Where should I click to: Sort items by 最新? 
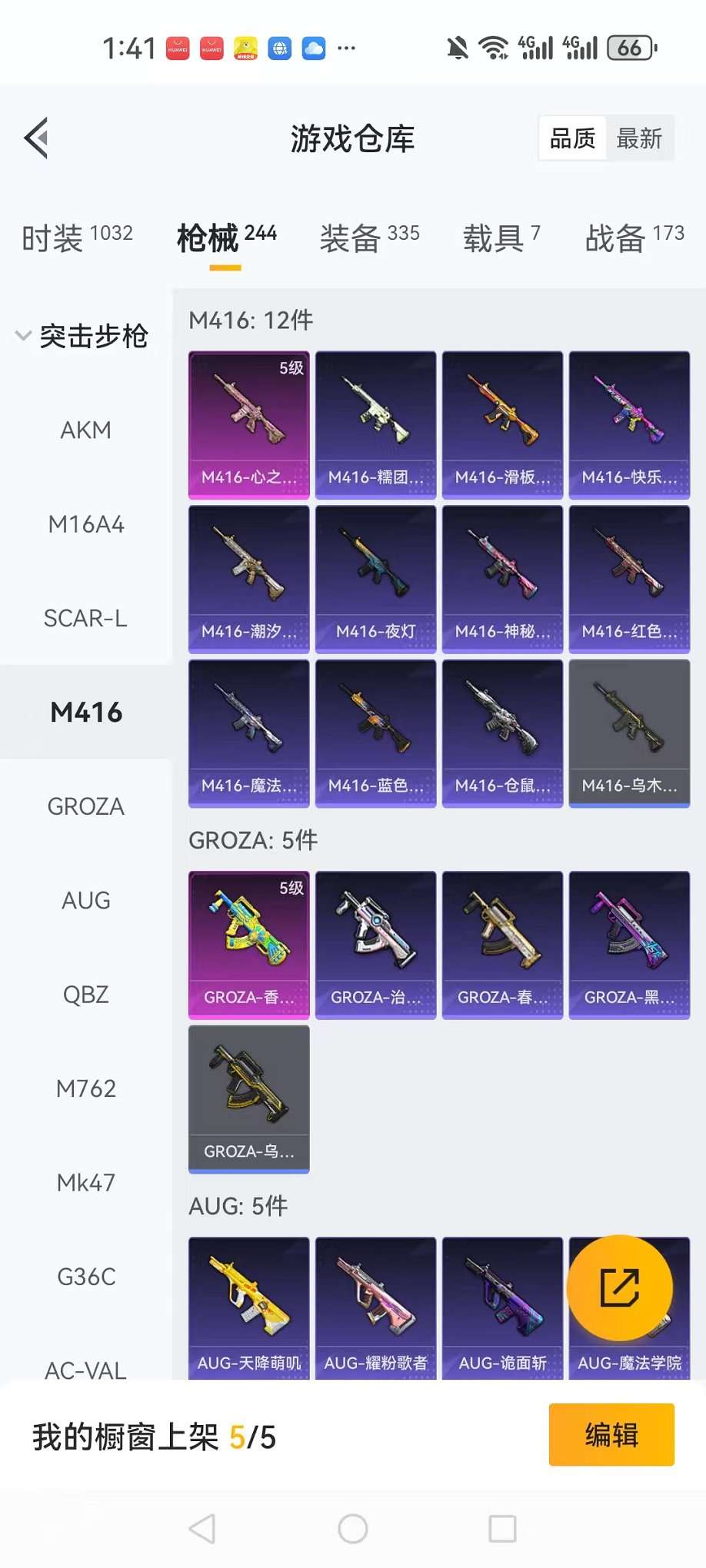tap(638, 139)
